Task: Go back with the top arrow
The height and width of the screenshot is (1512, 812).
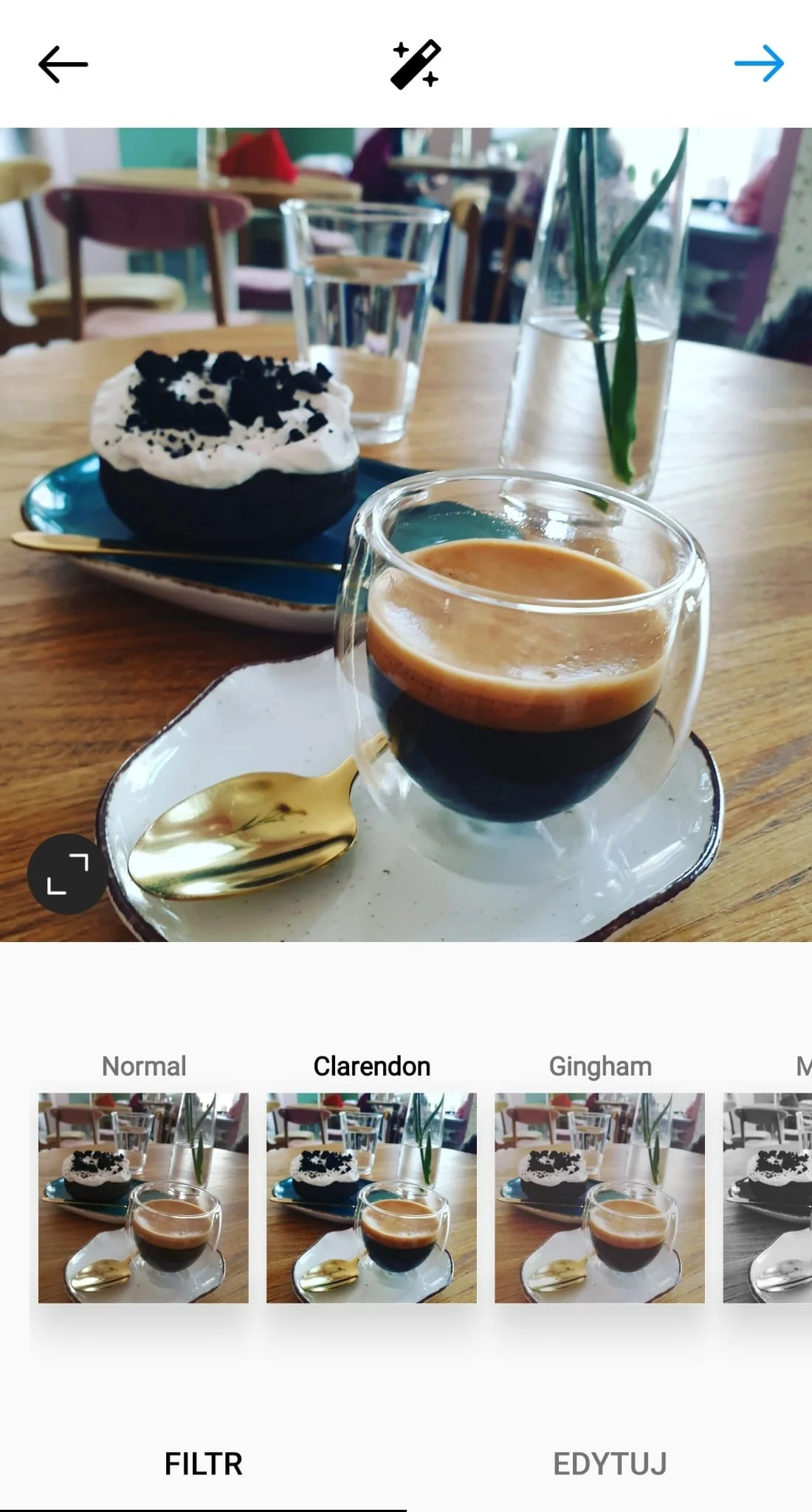Action: 63,64
